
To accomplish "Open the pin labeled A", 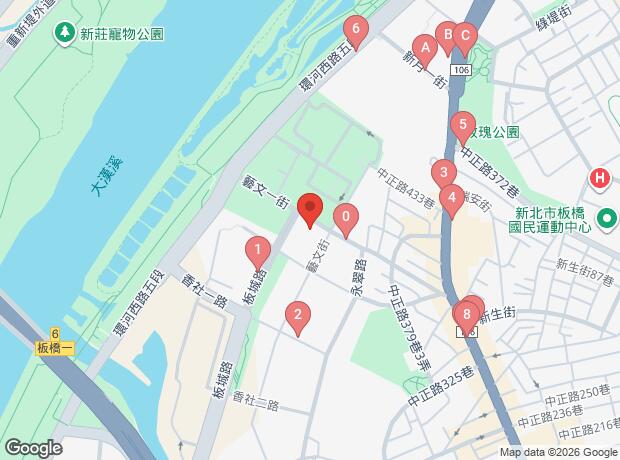I will 425,52.
